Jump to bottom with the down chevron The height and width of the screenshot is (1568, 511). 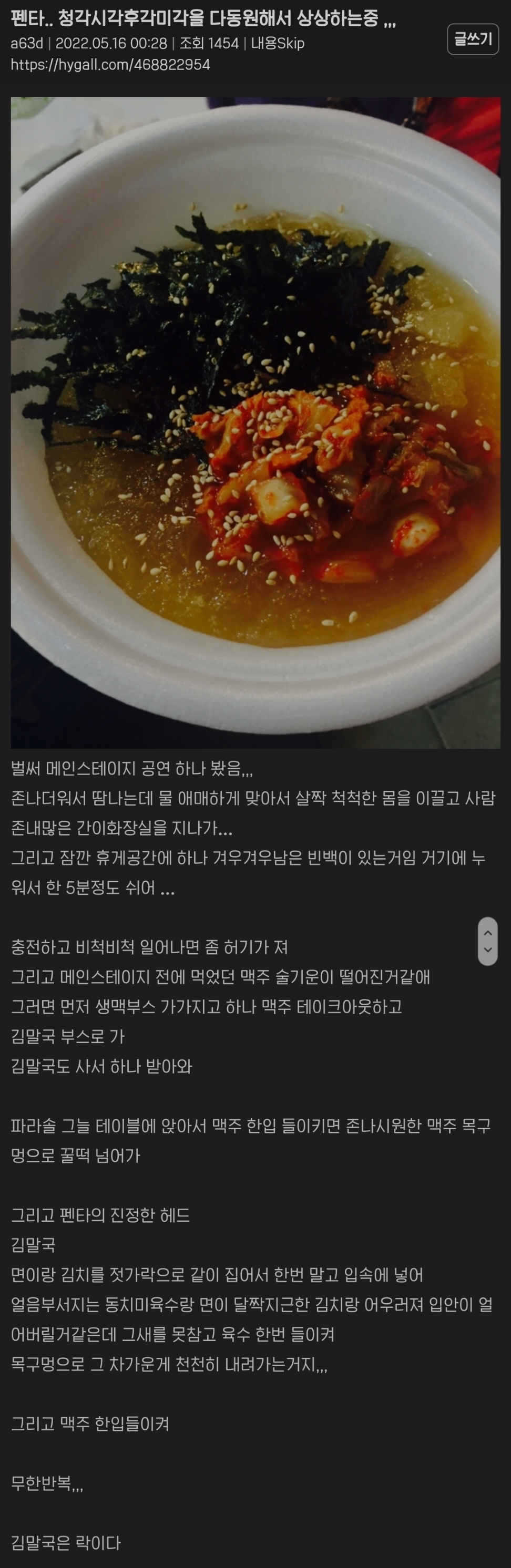487,950
